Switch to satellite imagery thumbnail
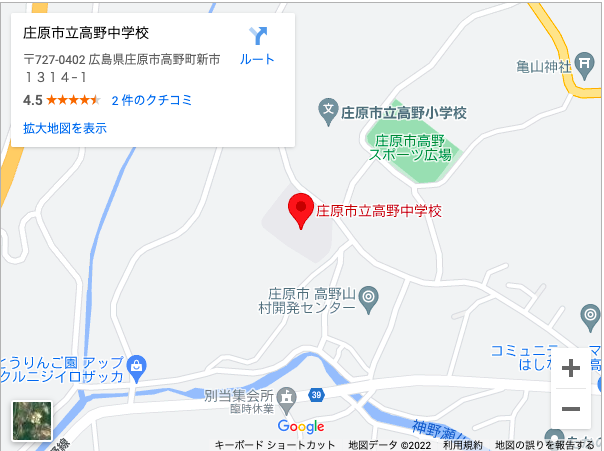This screenshot has width=604, height=451. click(31, 420)
